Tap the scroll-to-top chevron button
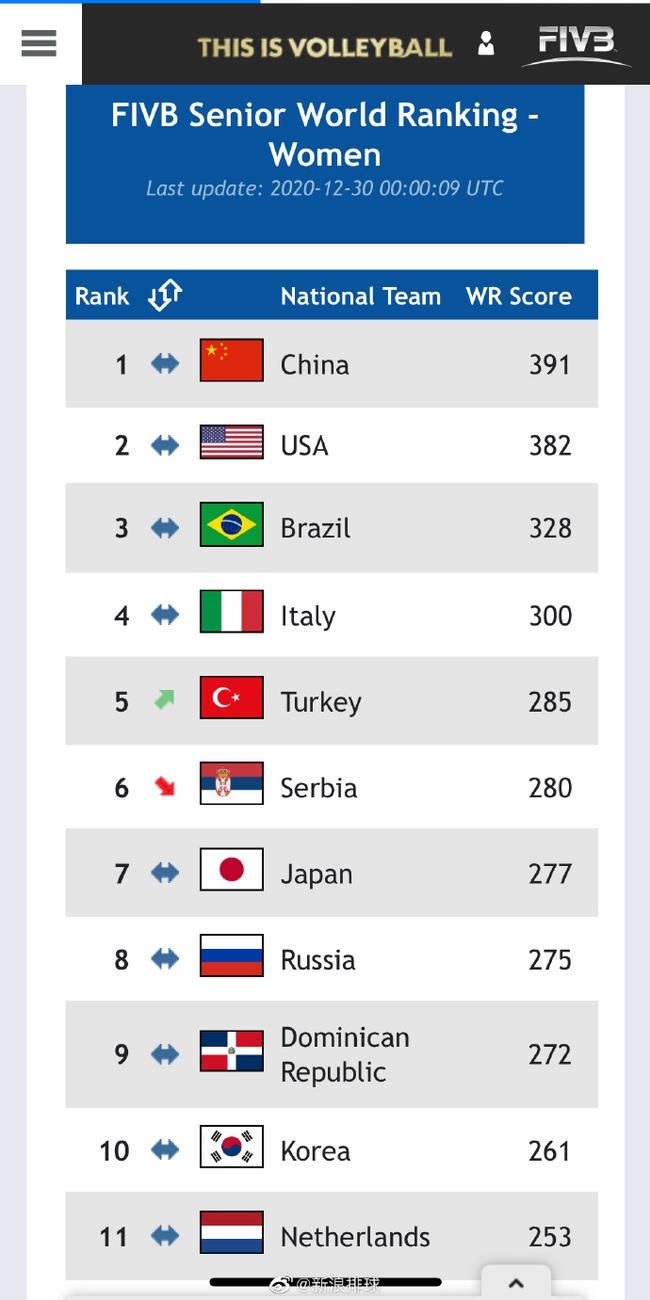 point(516,1283)
